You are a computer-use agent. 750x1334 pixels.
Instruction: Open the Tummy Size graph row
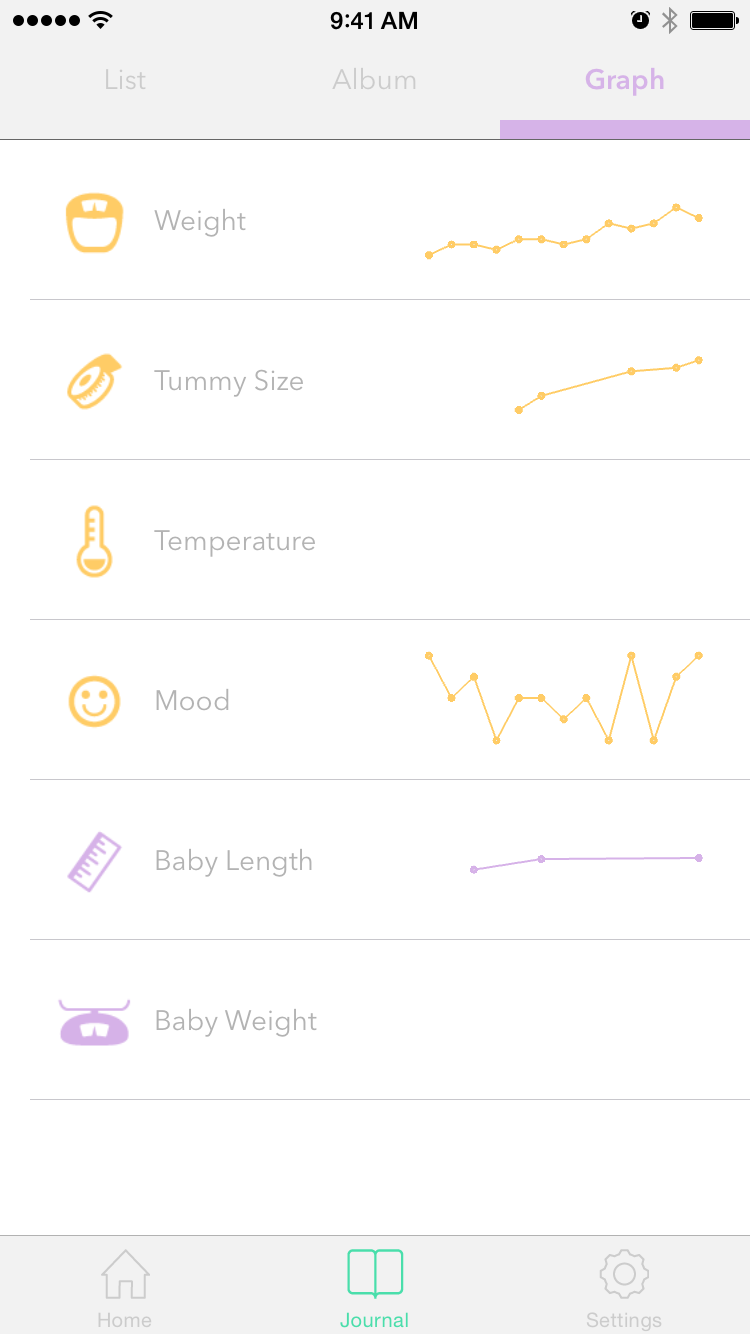pos(375,381)
